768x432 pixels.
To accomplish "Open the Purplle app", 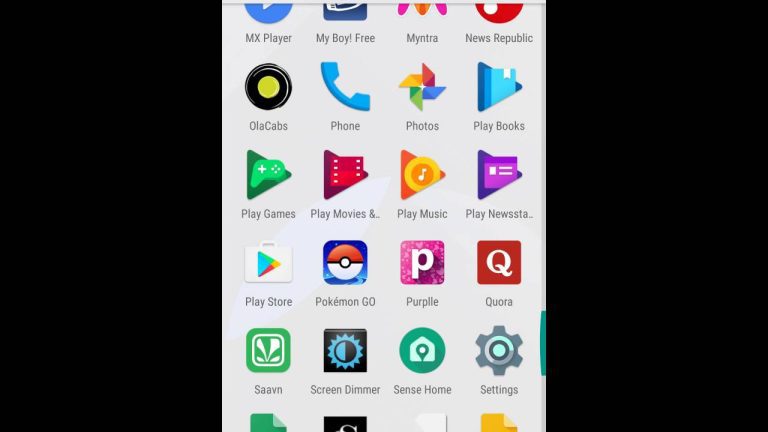I will pos(422,263).
